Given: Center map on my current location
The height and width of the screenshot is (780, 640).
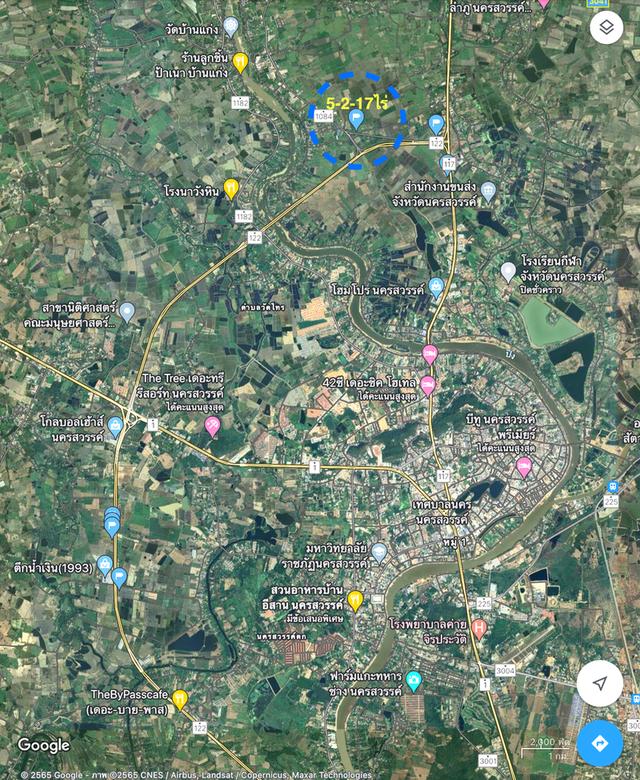Looking at the screenshot, I should pyautogui.click(x=599, y=683).
